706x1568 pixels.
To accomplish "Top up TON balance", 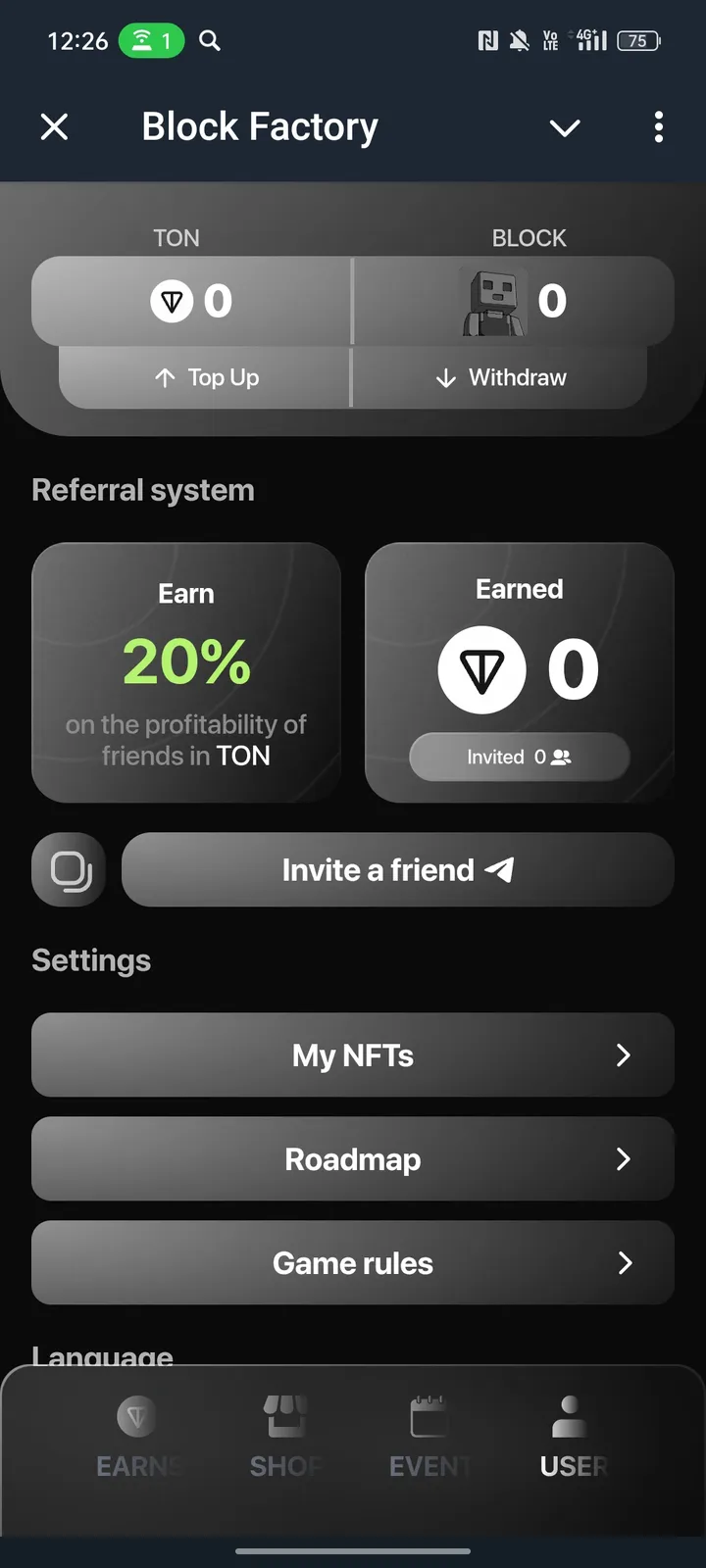I will (x=206, y=377).
